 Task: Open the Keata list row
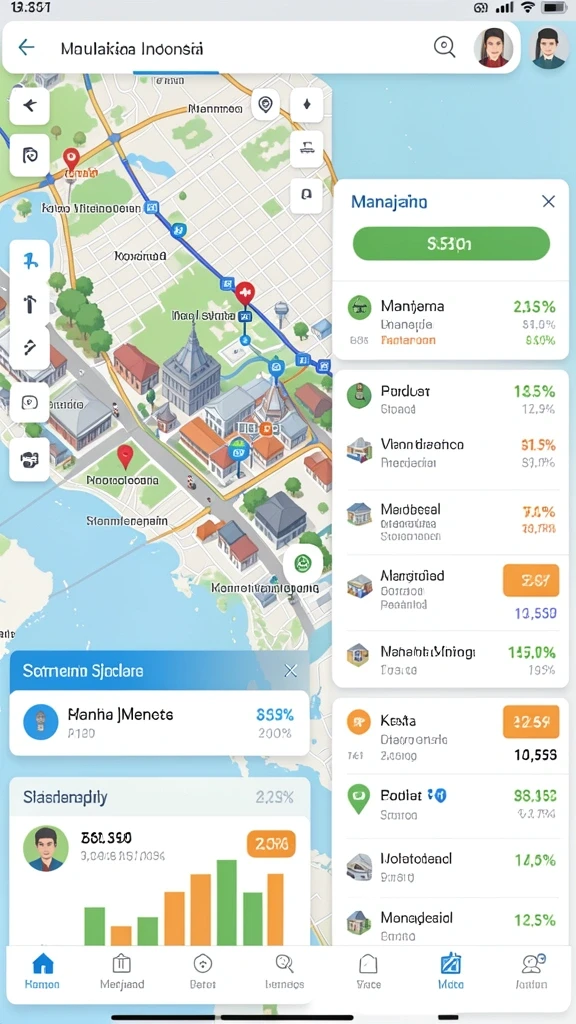coord(451,736)
